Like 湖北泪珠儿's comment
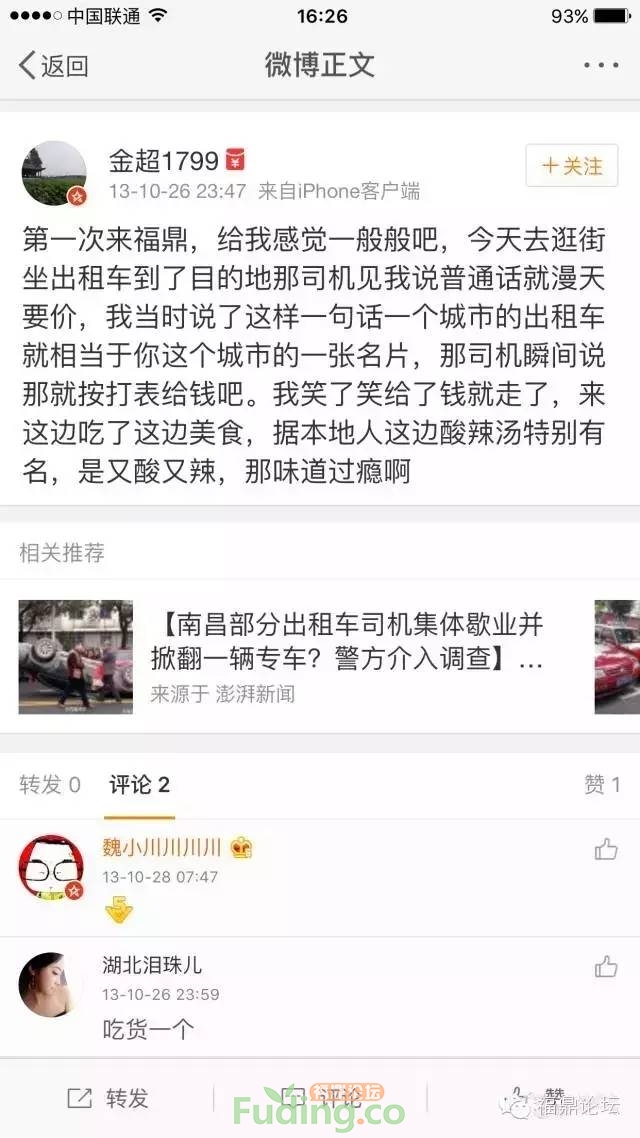 [606, 966]
